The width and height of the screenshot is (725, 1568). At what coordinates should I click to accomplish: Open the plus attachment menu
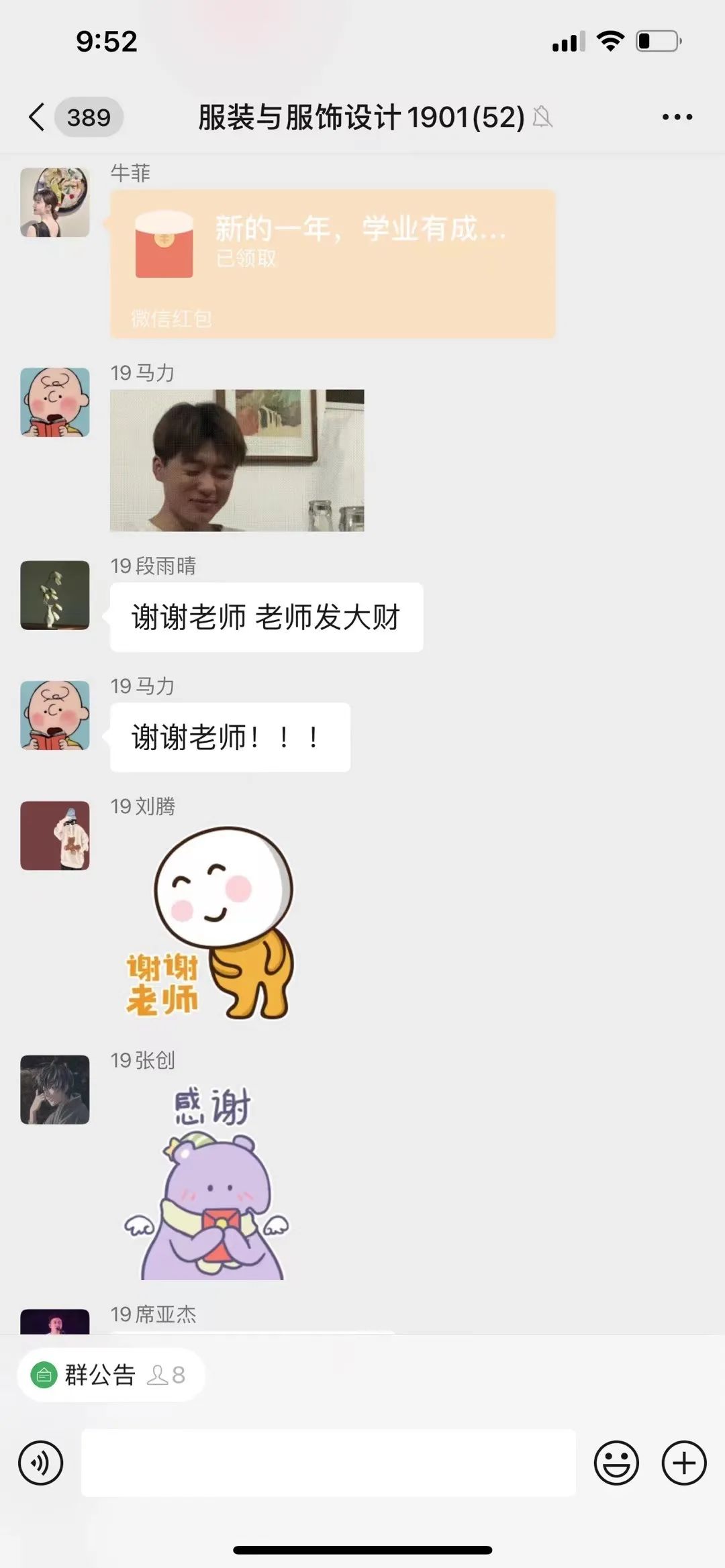click(x=684, y=1463)
